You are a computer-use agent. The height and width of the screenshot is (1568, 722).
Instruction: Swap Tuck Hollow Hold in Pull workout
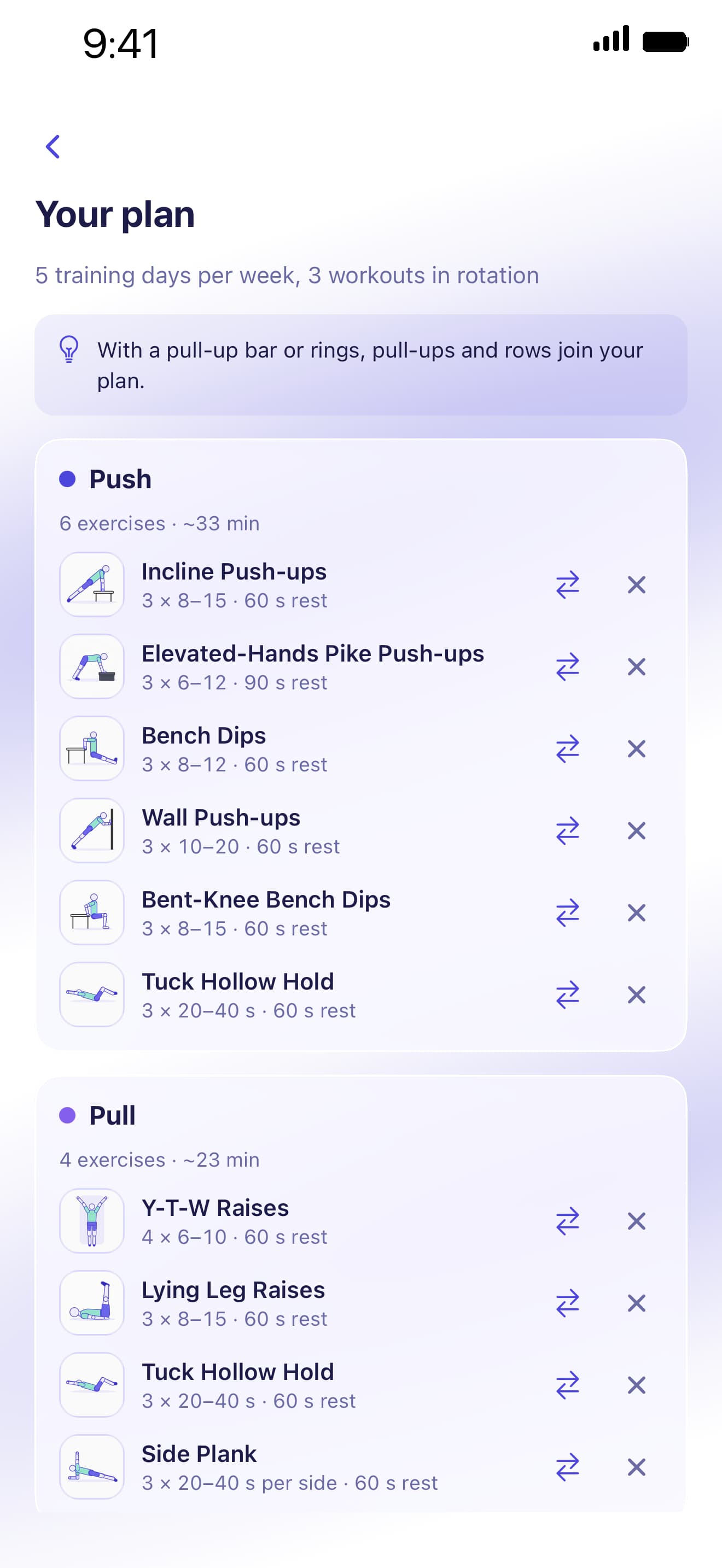567,1385
